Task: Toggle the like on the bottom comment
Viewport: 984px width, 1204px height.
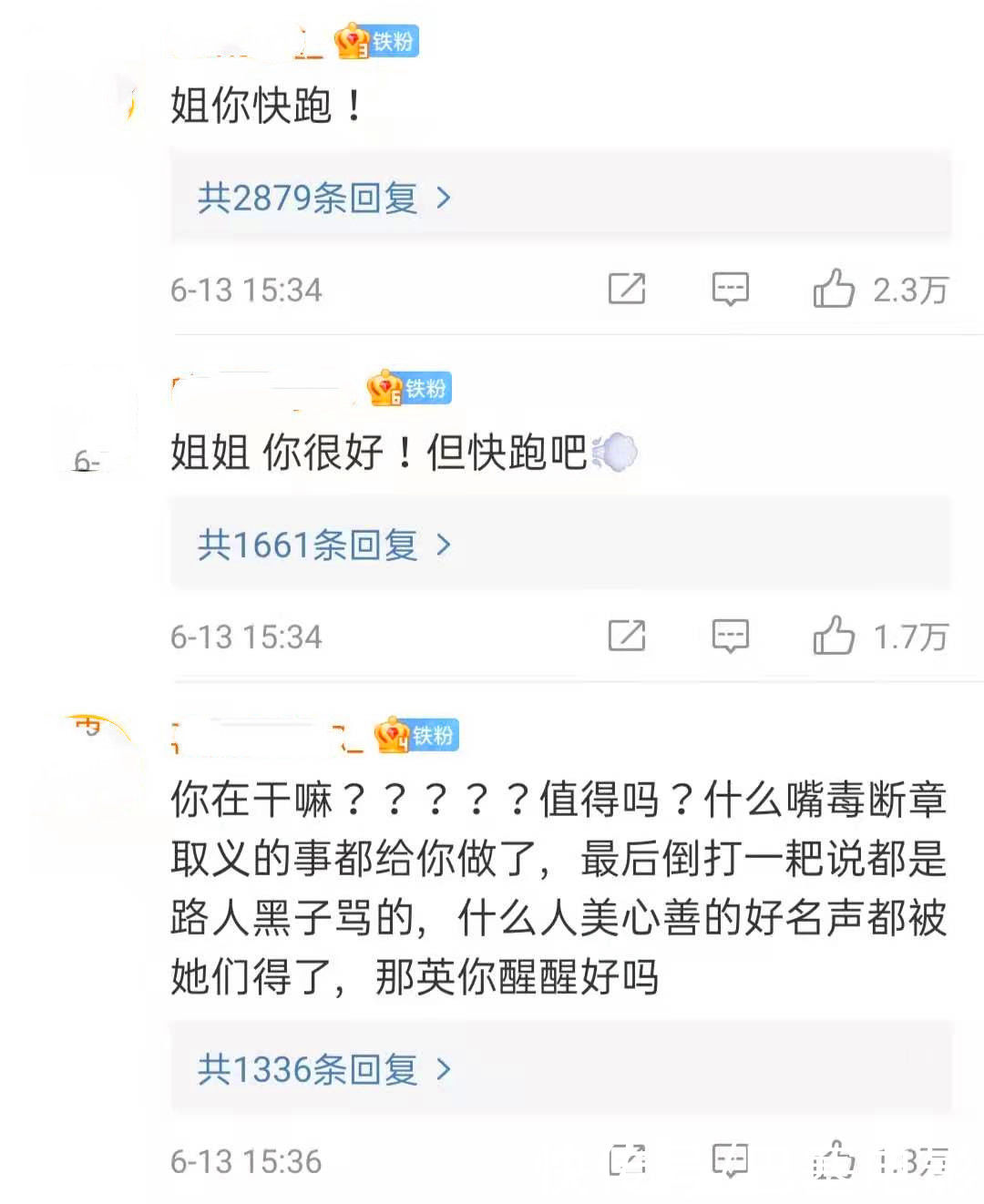Action: point(833,1162)
